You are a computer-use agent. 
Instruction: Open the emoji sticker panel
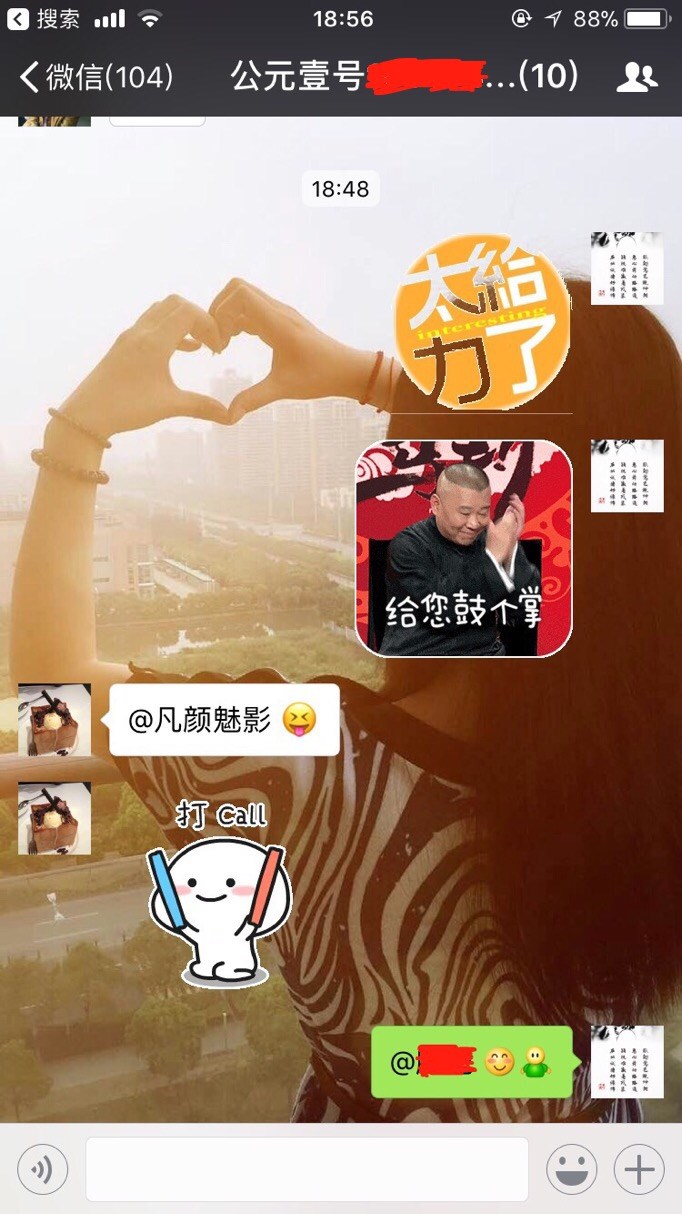[x=571, y=1169]
